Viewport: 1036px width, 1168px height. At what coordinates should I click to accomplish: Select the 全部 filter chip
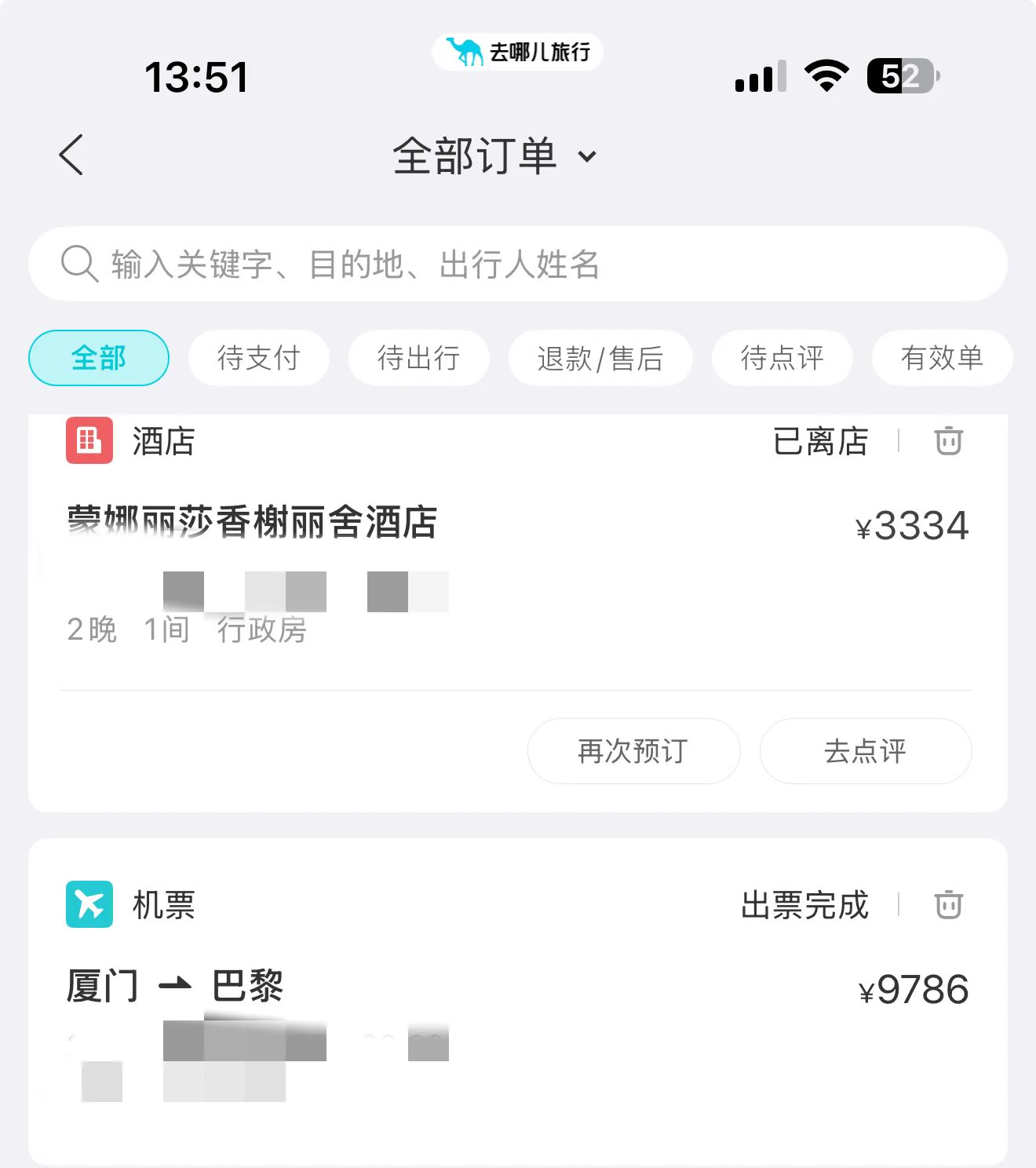click(x=99, y=358)
